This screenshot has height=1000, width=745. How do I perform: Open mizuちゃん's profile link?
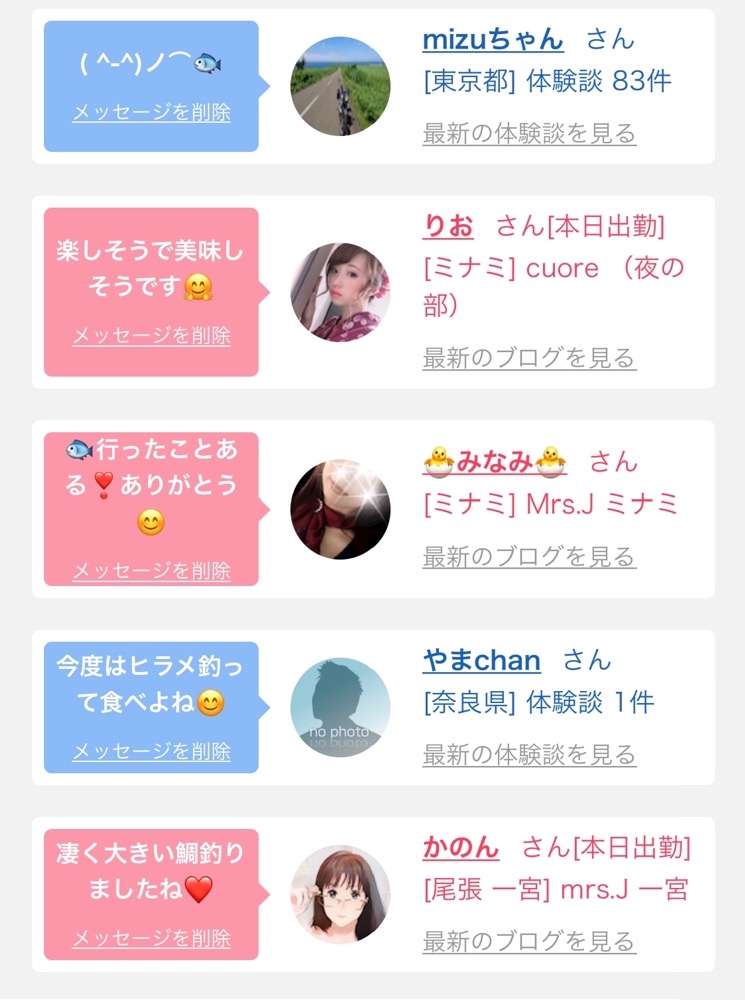click(493, 40)
